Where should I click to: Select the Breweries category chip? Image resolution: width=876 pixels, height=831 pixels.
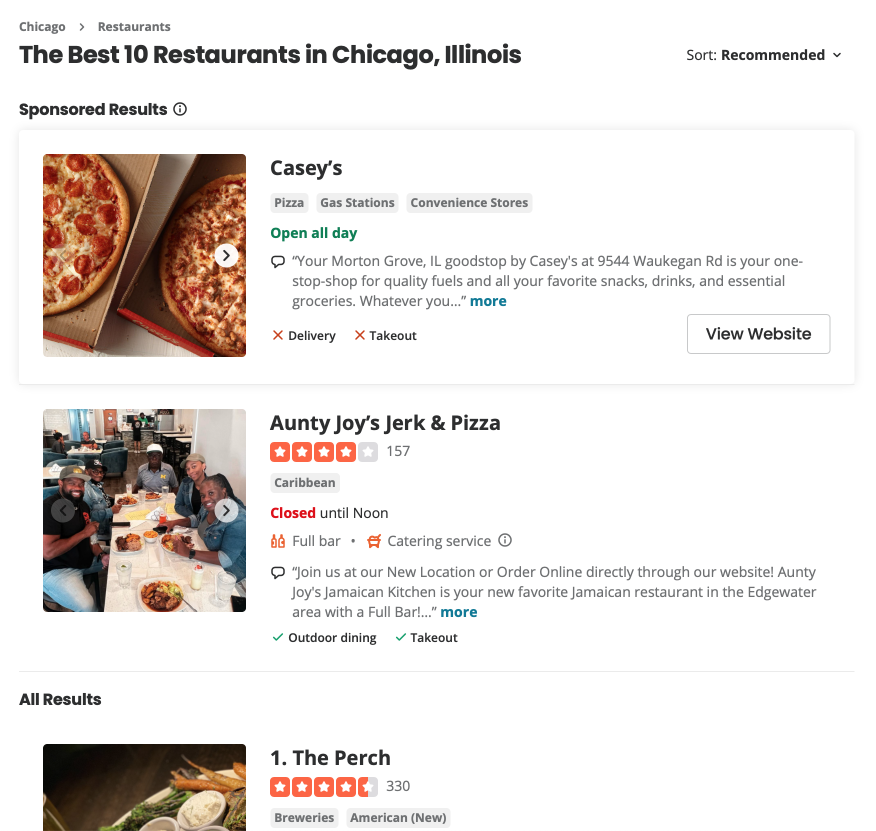304,818
